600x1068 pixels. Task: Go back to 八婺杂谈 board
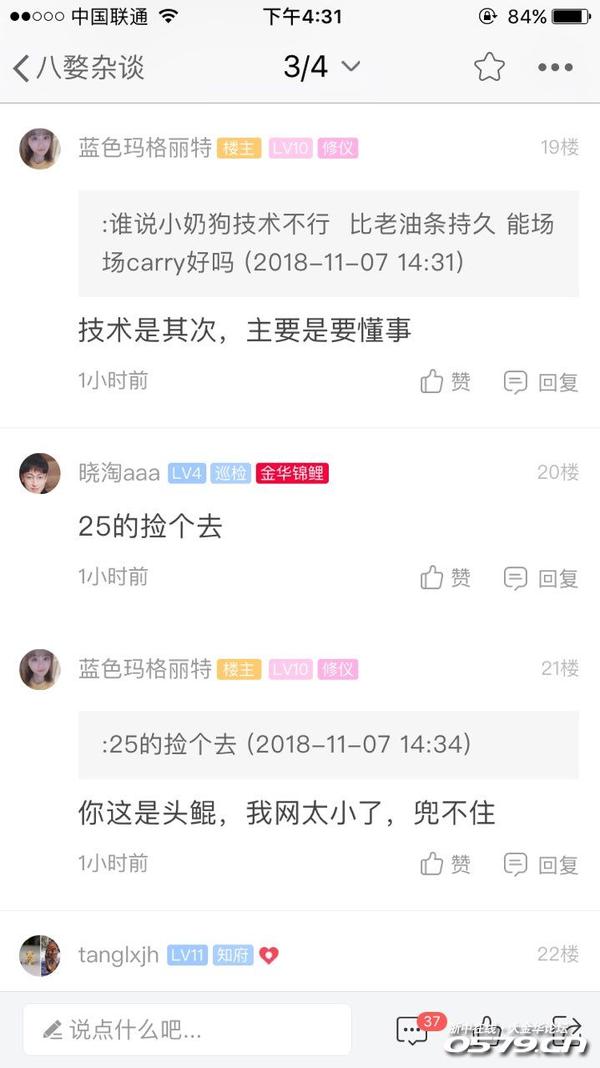78,67
